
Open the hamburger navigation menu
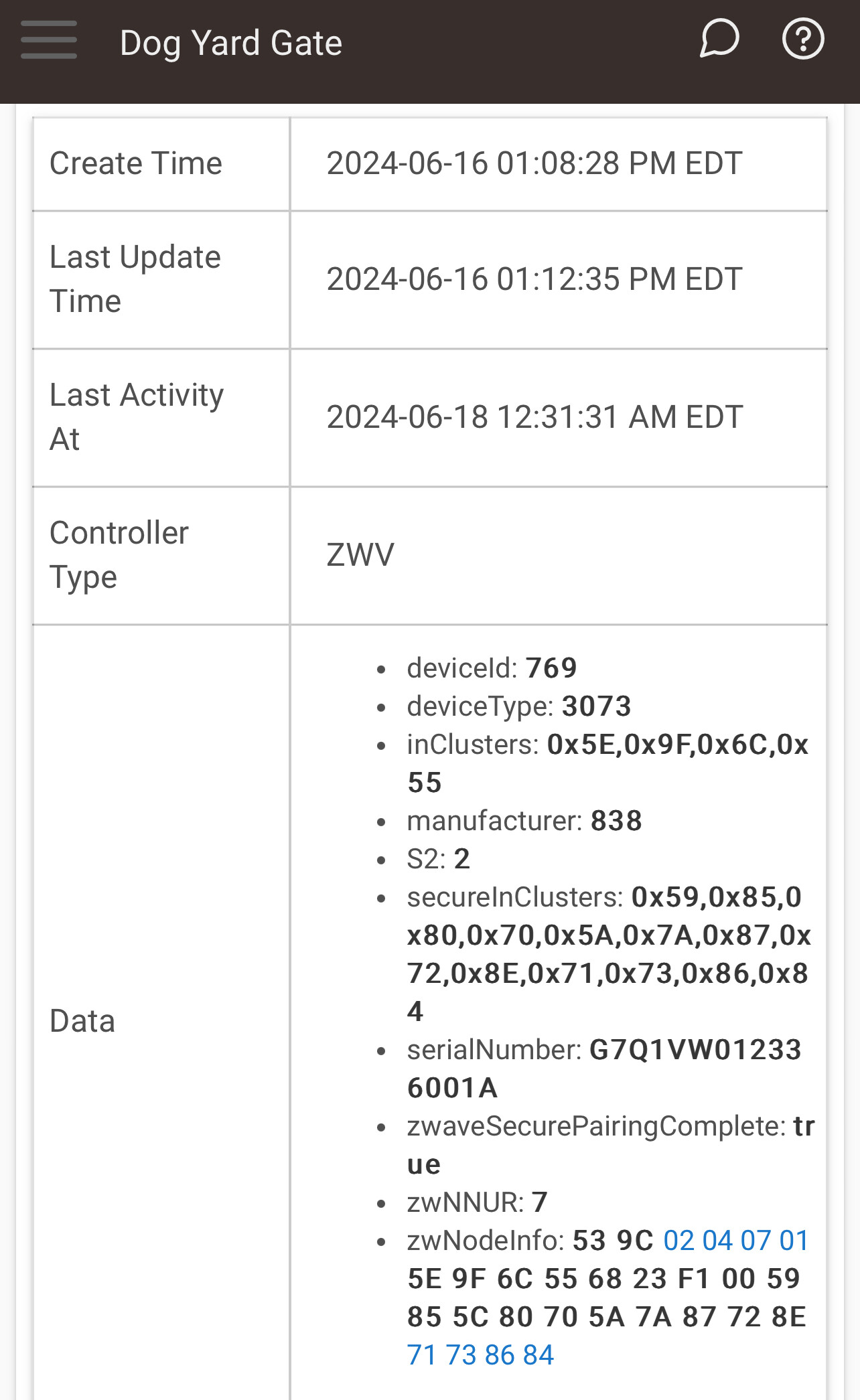point(49,40)
